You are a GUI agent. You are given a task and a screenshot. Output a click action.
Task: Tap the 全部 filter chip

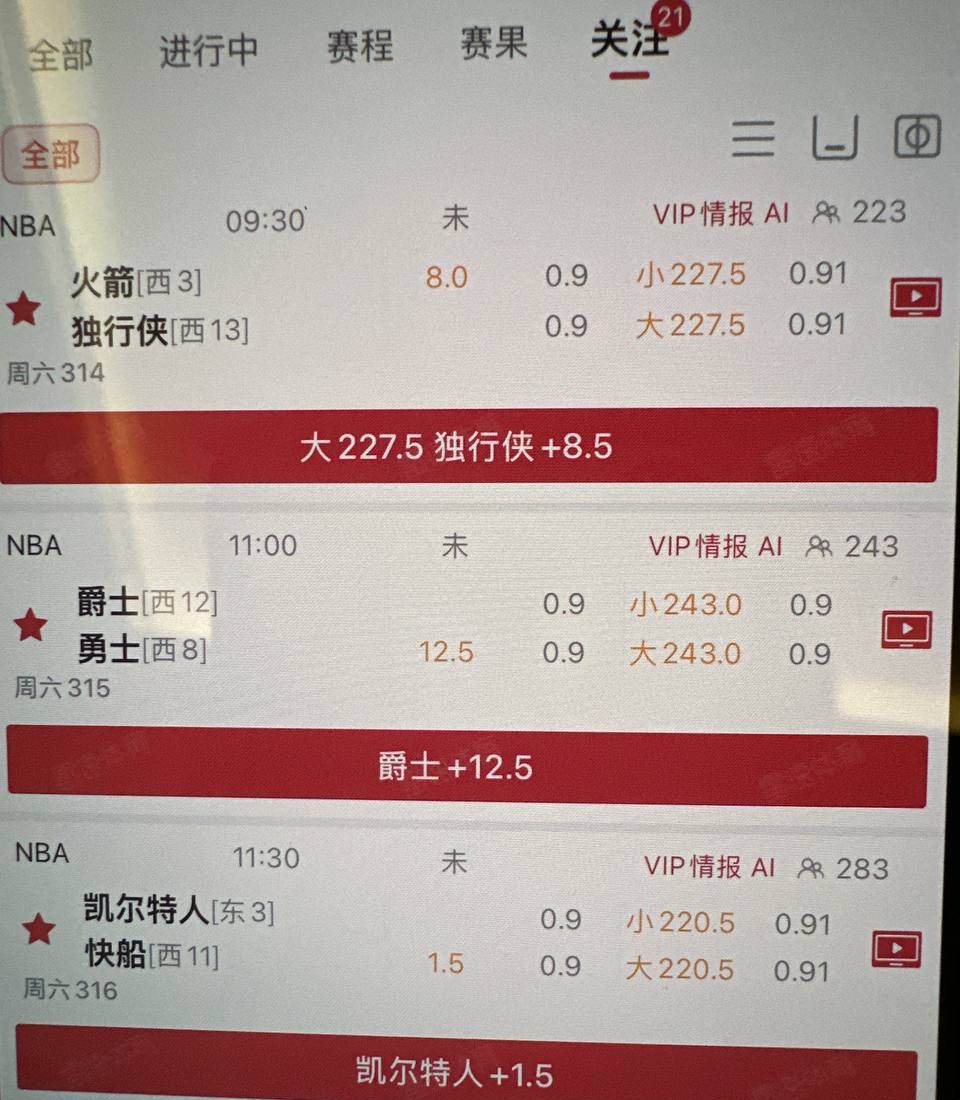tap(51, 154)
